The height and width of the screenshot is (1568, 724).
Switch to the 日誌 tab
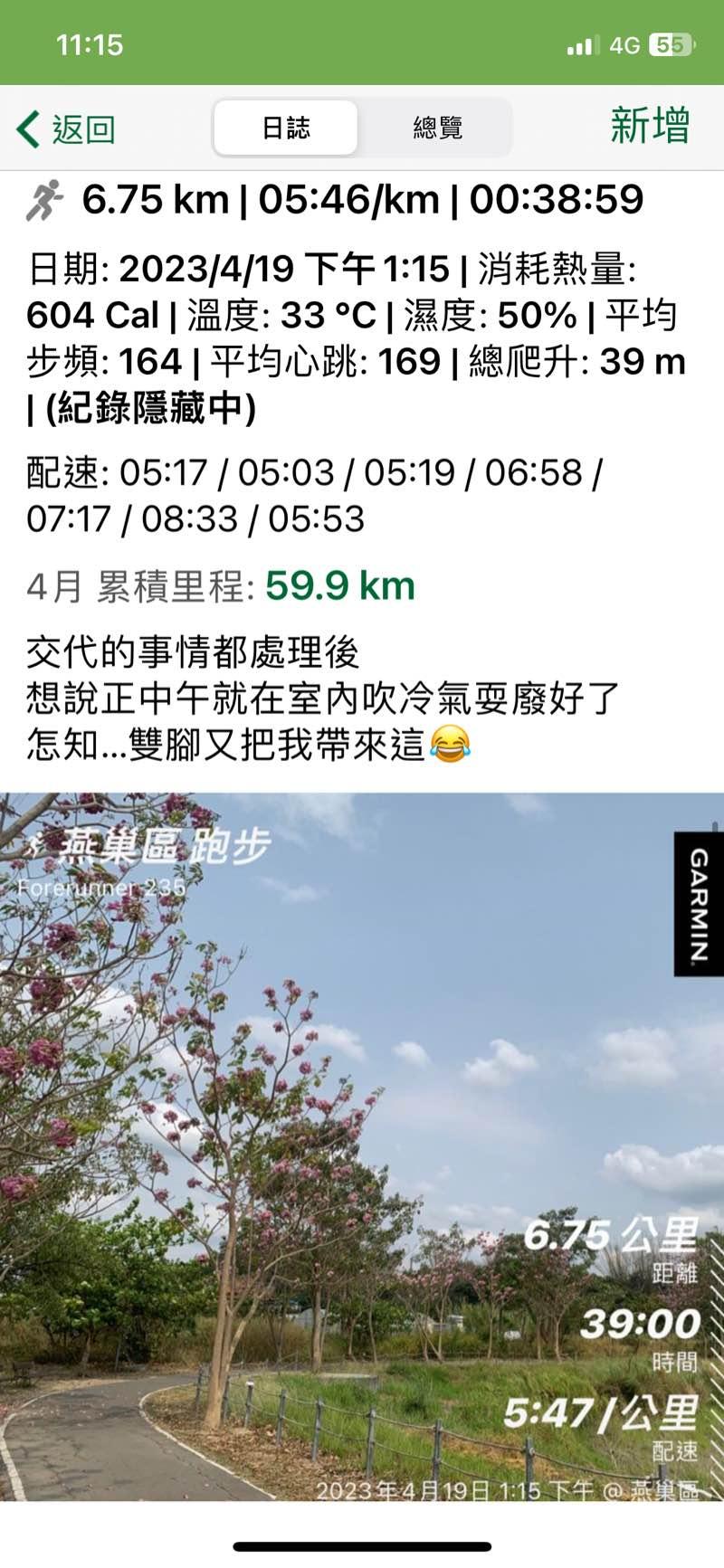click(286, 128)
